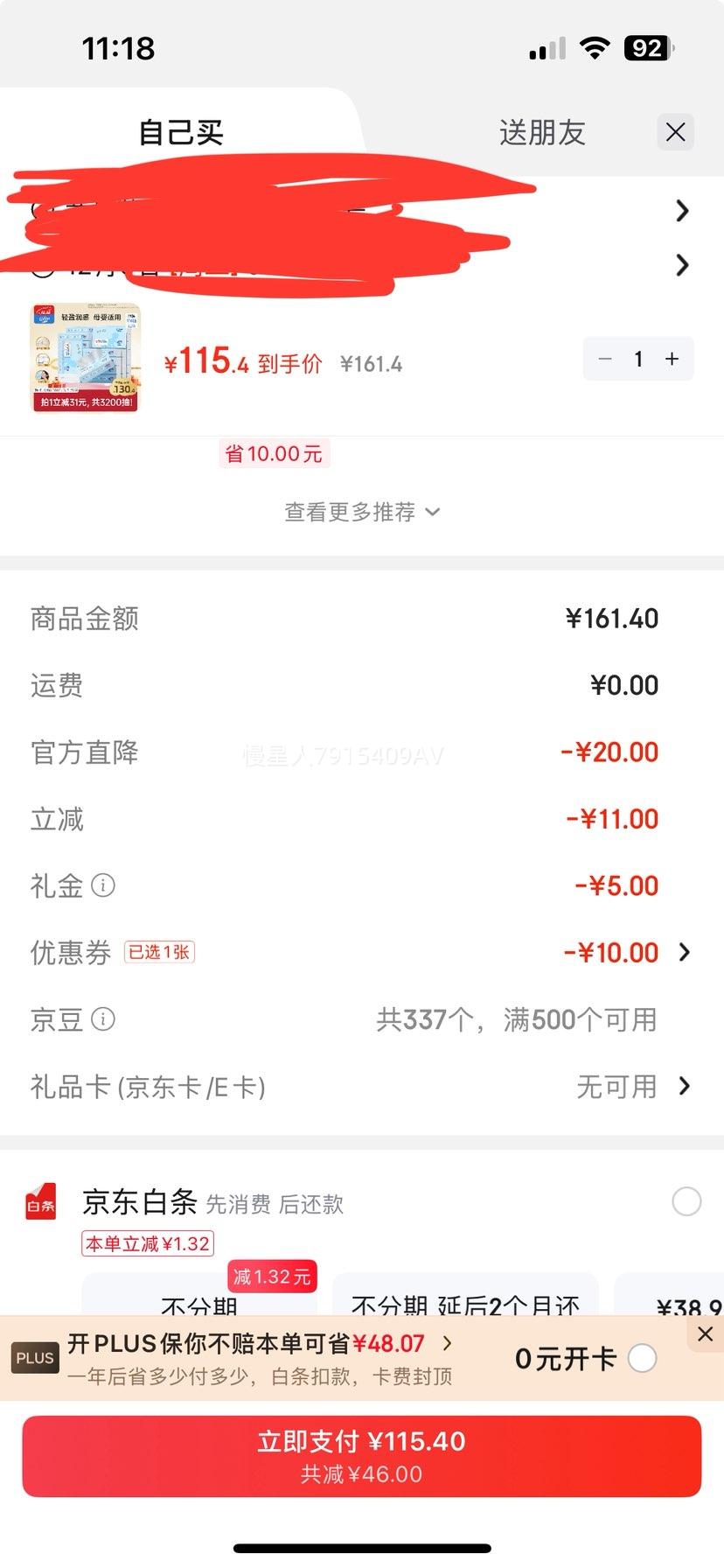The height and width of the screenshot is (1568, 724).
Task: Dismiss the PLUS membership banner
Action: click(705, 1334)
